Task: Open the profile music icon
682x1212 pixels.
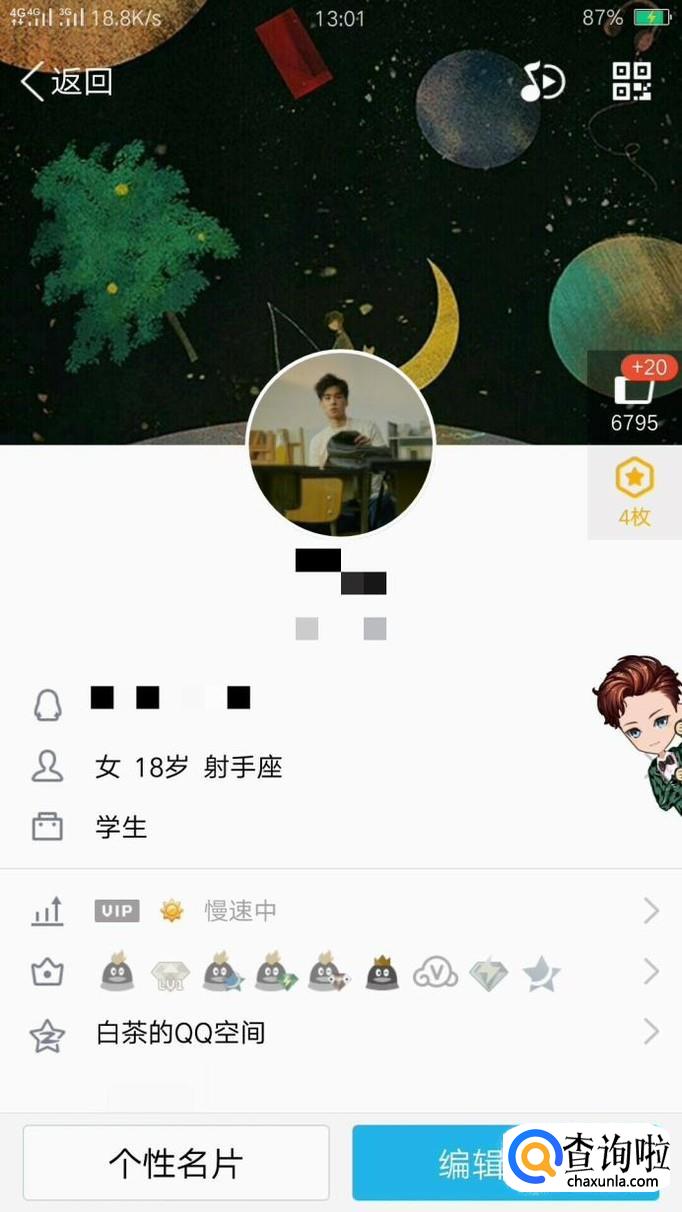Action: [542, 82]
